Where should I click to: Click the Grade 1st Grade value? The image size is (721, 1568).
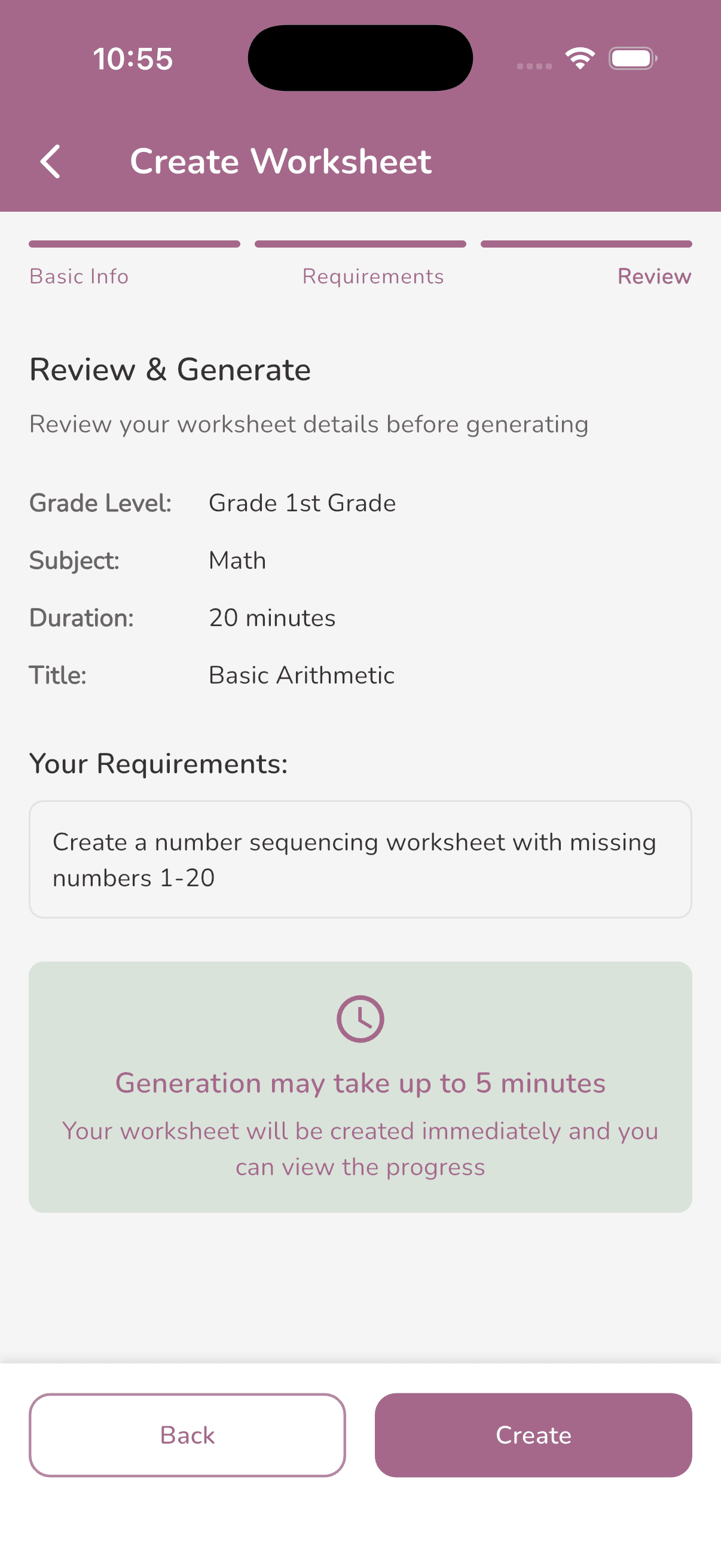(302, 503)
